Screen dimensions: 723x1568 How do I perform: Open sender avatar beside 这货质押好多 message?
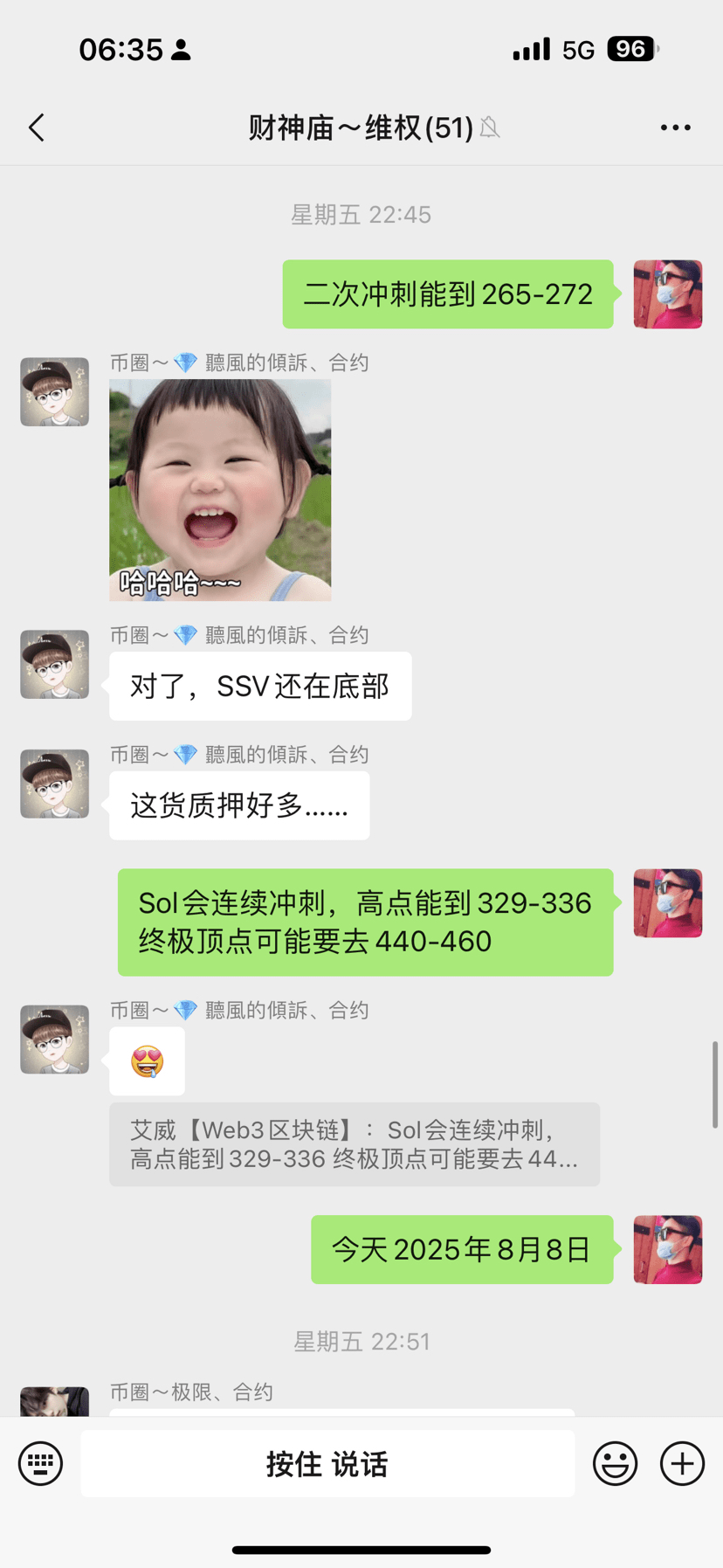(54, 784)
